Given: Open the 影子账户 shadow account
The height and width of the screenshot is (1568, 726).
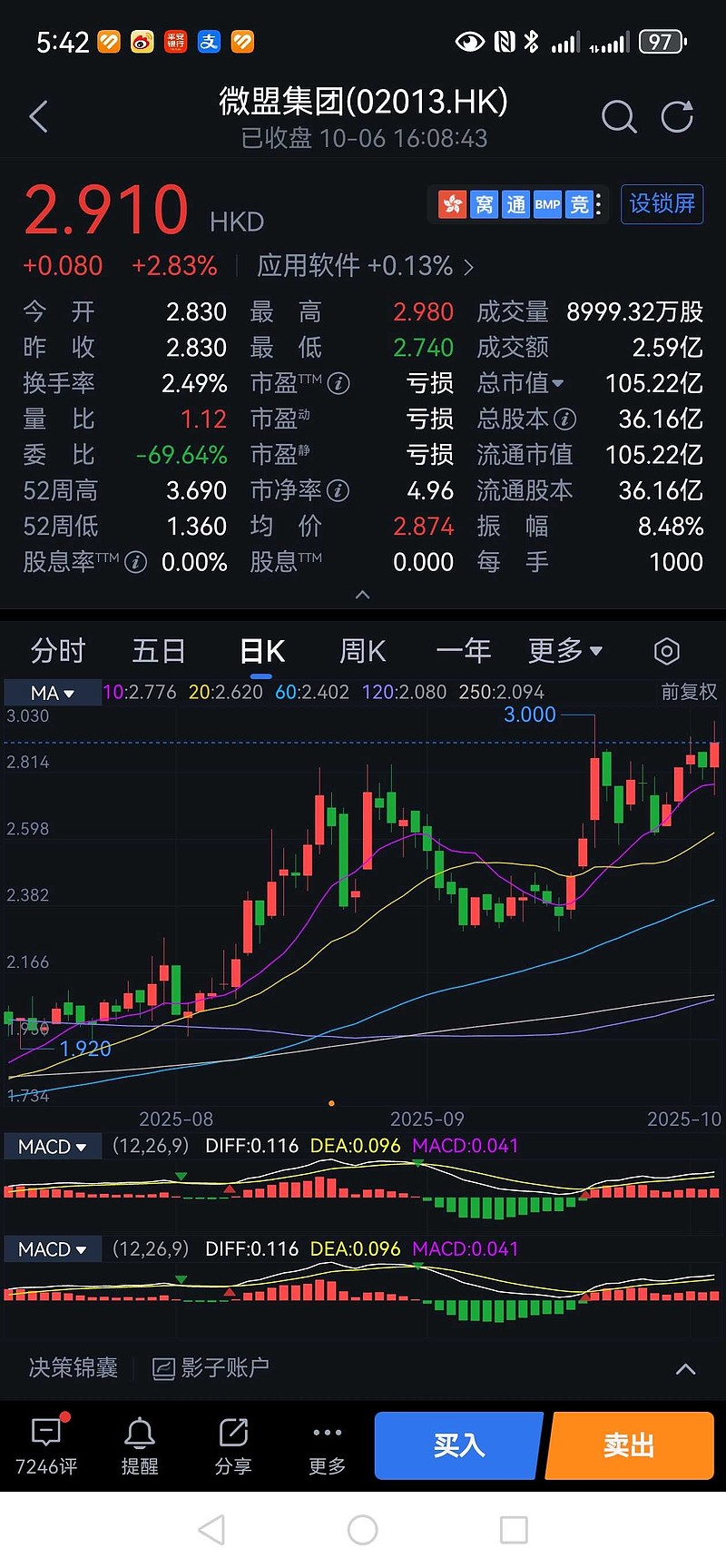Looking at the screenshot, I should [211, 1367].
